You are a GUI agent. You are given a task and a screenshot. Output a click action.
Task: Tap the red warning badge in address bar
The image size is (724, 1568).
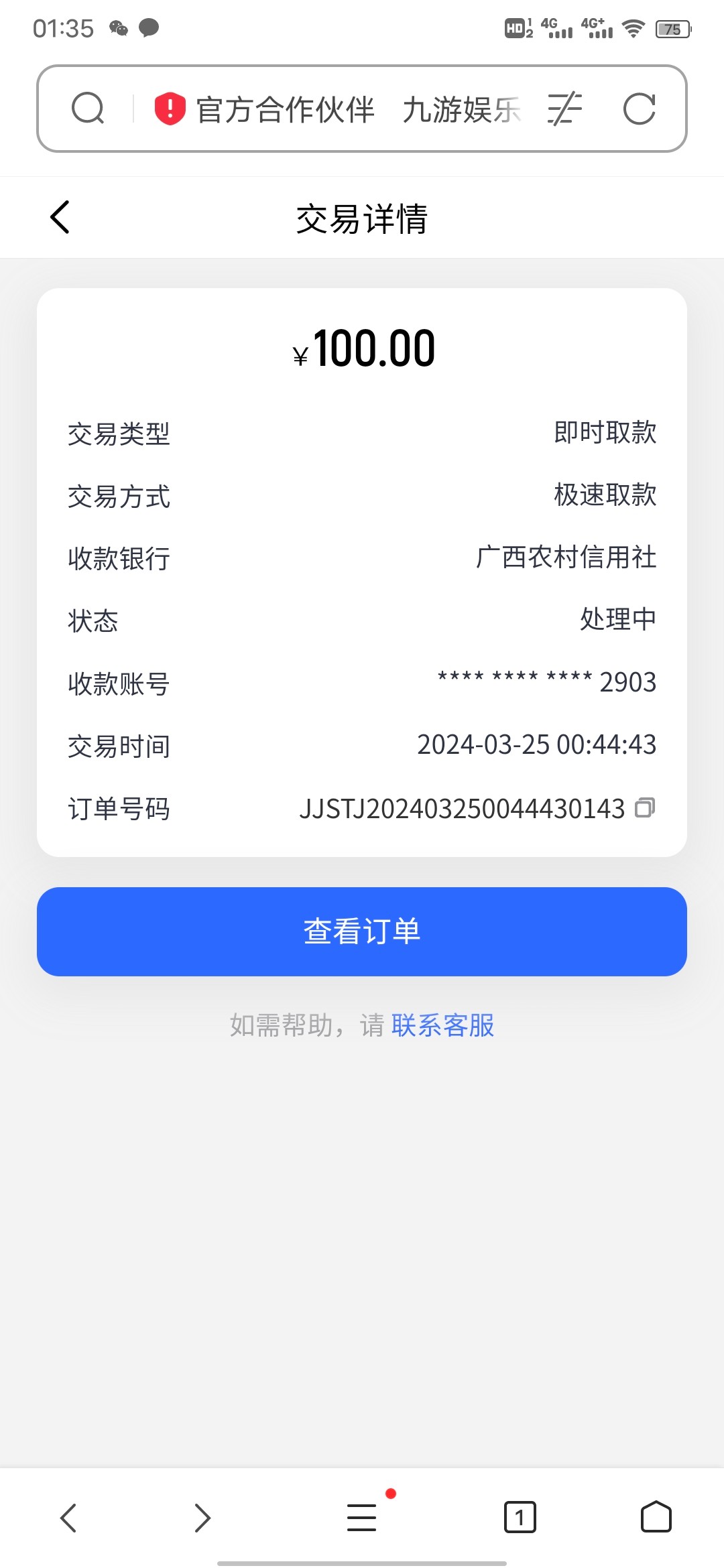(x=169, y=108)
